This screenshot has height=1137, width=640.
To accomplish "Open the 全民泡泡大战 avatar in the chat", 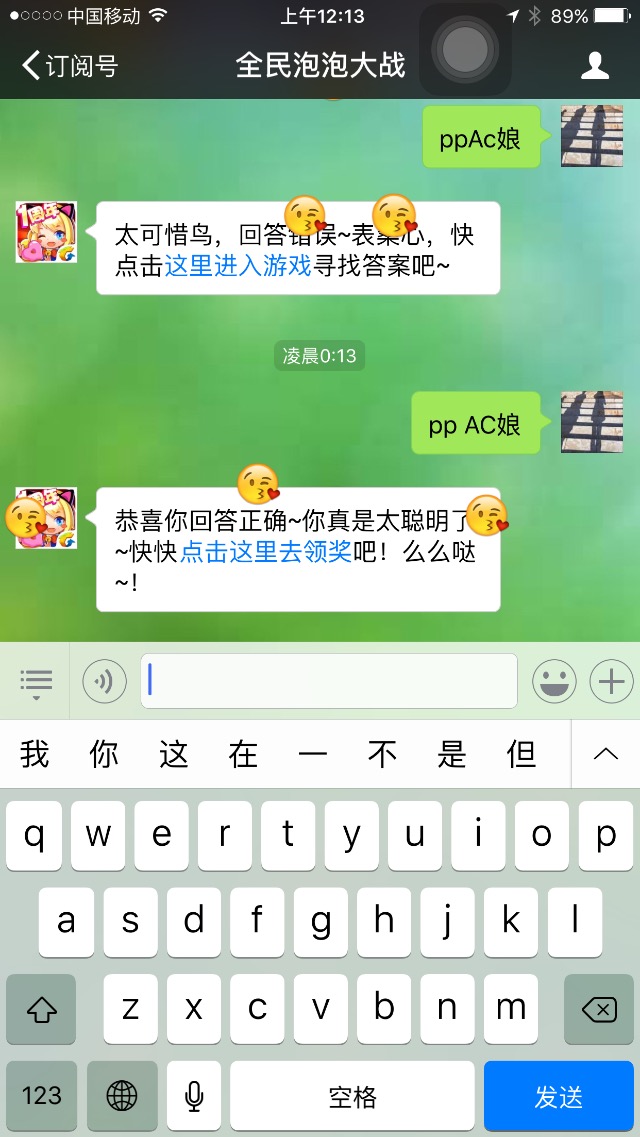I will tap(46, 232).
